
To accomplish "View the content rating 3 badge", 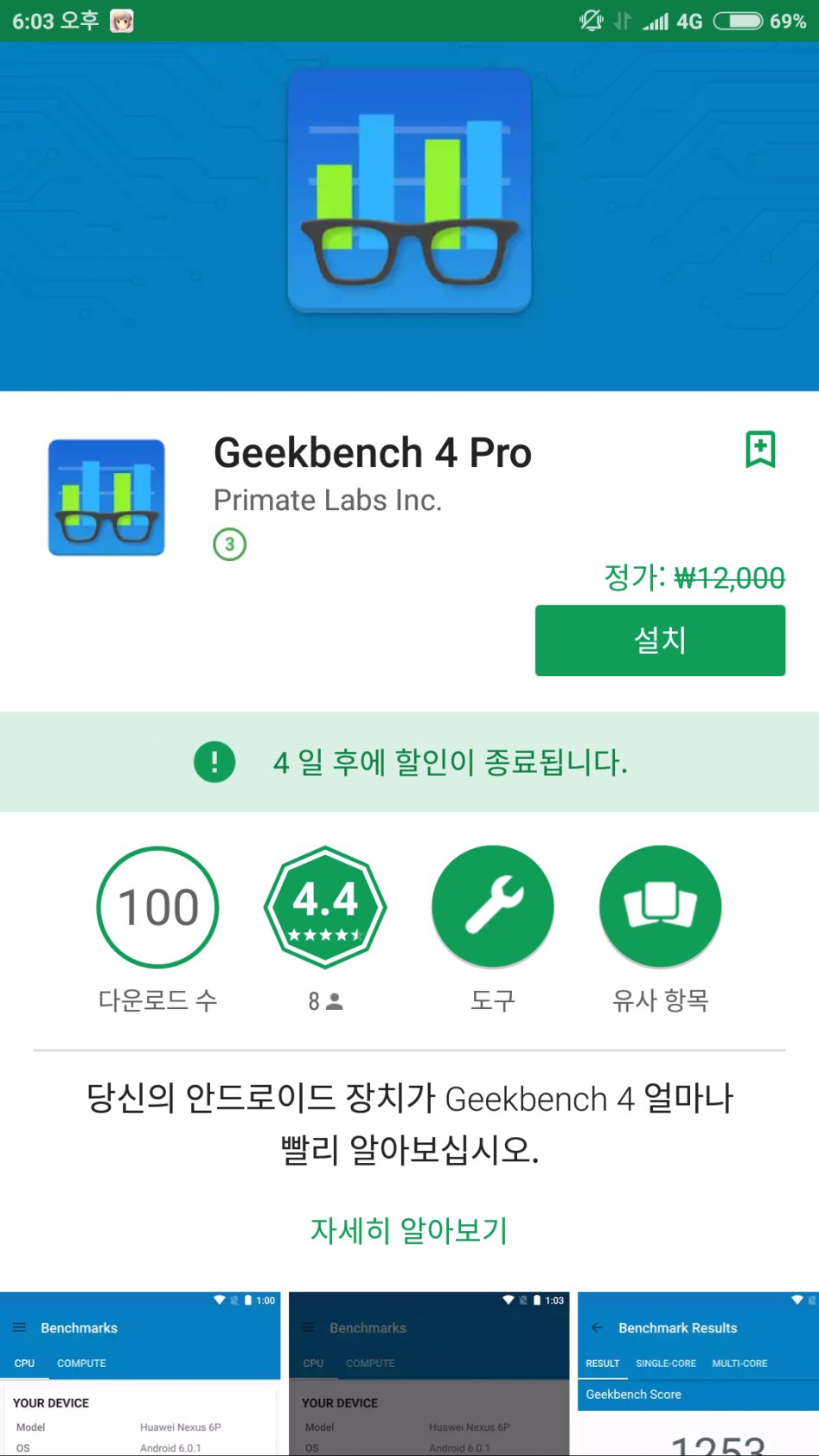I will (230, 545).
